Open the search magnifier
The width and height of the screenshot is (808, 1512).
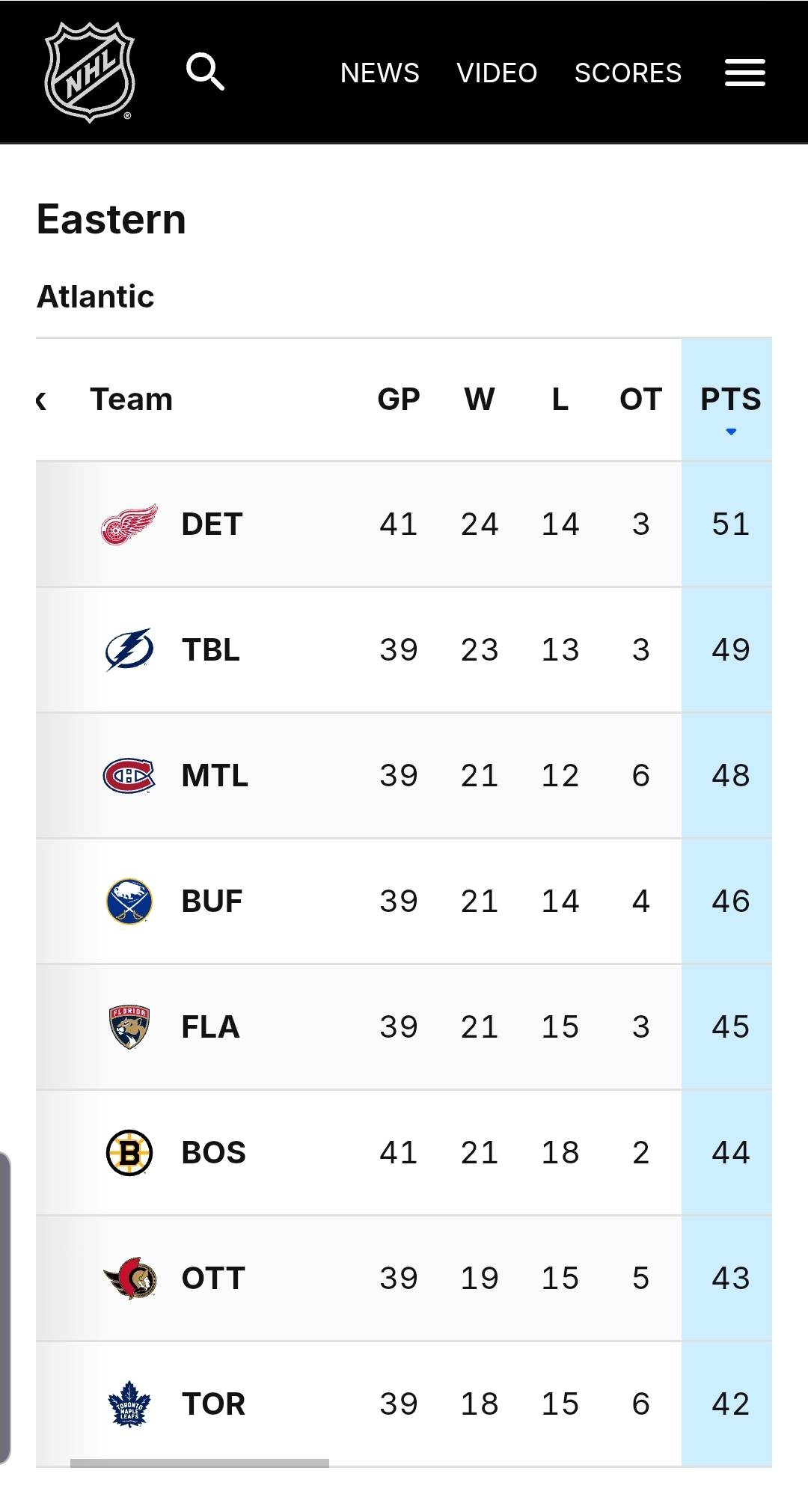tap(205, 72)
